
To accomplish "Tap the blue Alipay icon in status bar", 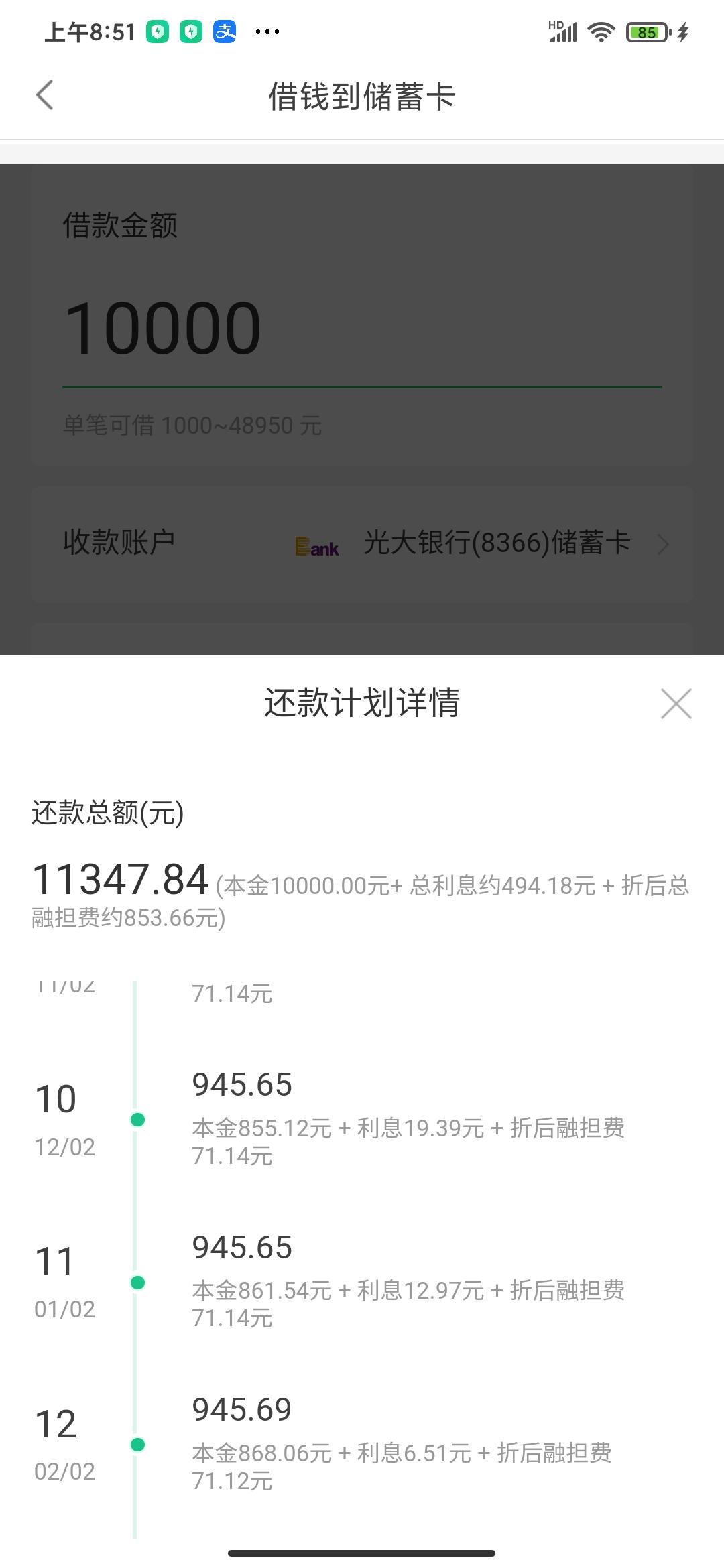I will (x=223, y=31).
